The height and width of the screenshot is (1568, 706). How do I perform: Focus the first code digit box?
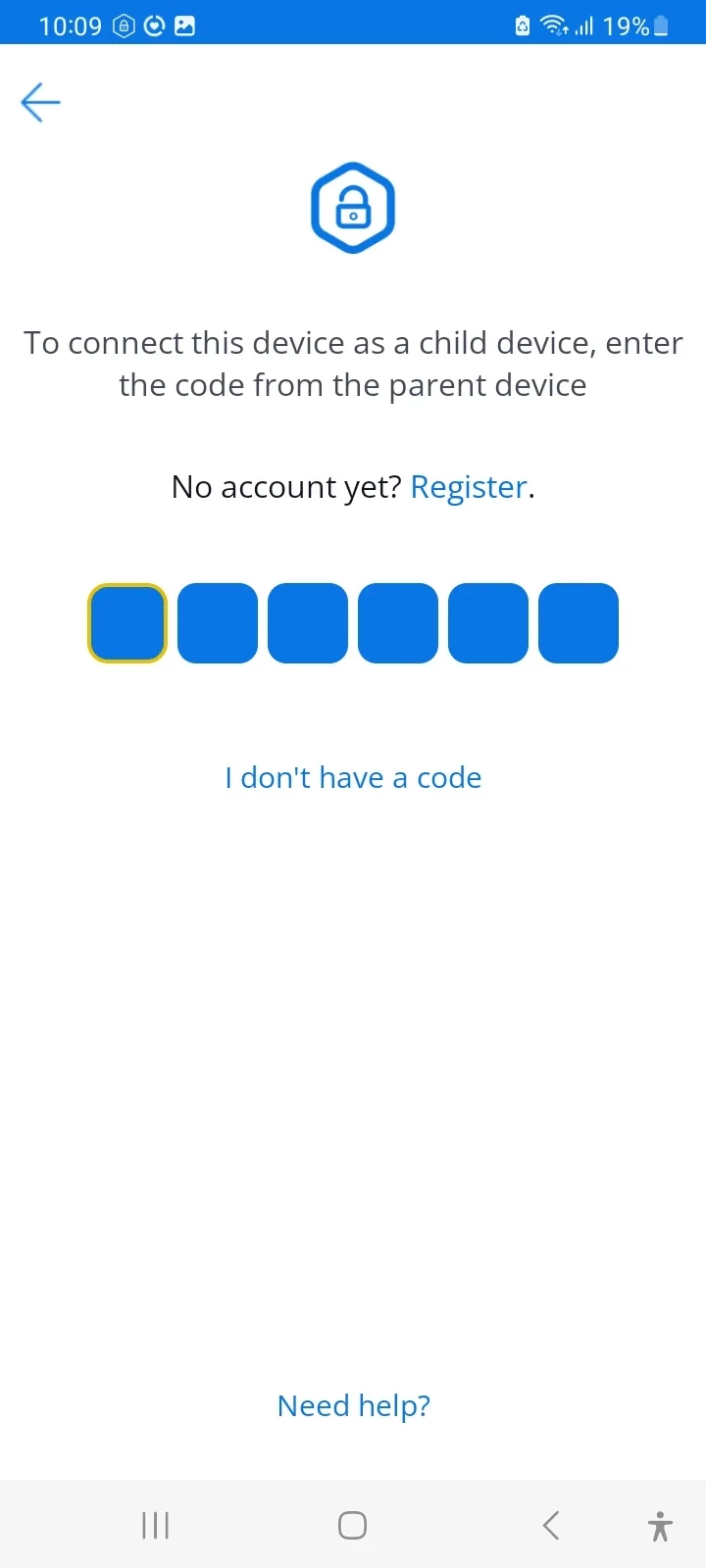[x=127, y=623]
